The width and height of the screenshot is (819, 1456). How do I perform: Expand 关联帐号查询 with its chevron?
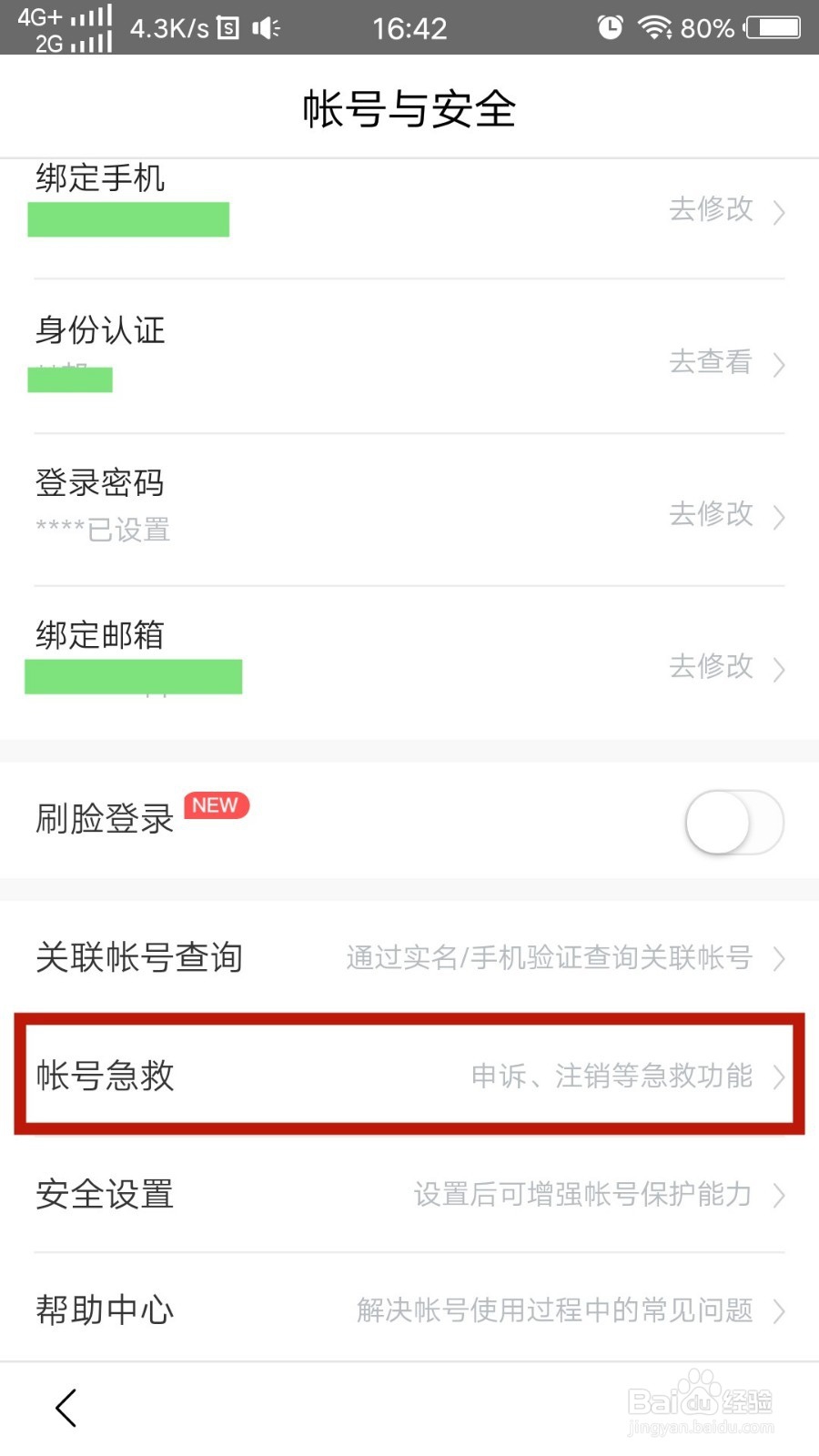(778, 958)
